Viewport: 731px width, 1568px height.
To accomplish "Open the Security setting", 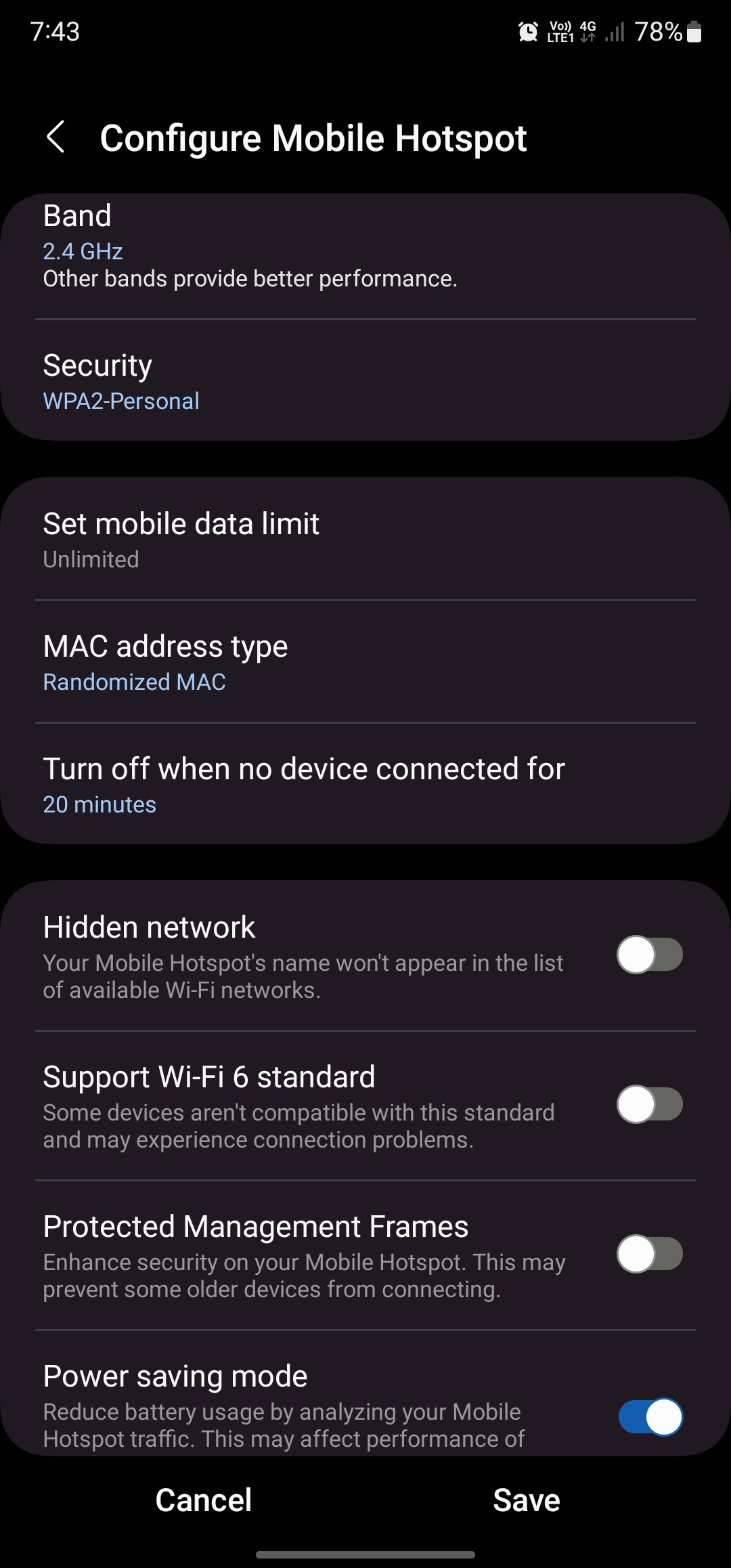I will point(365,381).
